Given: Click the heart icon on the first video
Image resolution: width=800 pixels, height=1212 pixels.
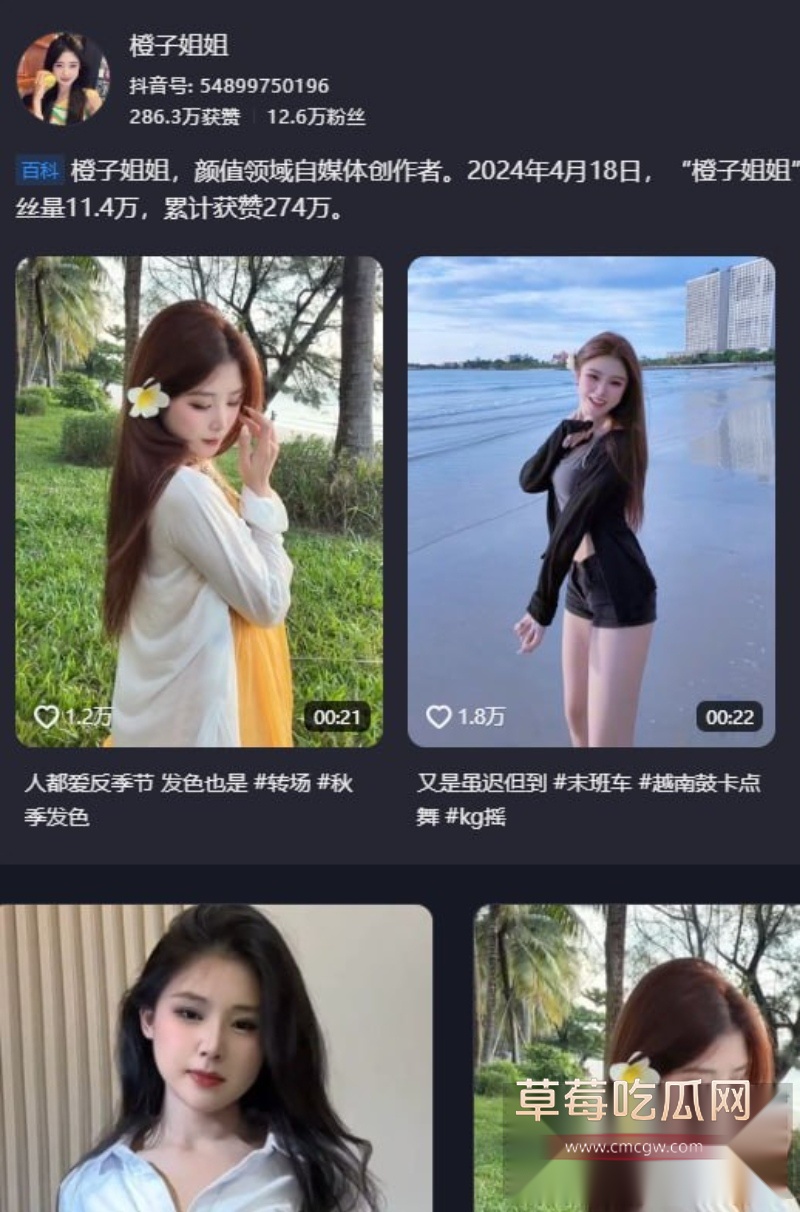Looking at the screenshot, I should point(44,716).
